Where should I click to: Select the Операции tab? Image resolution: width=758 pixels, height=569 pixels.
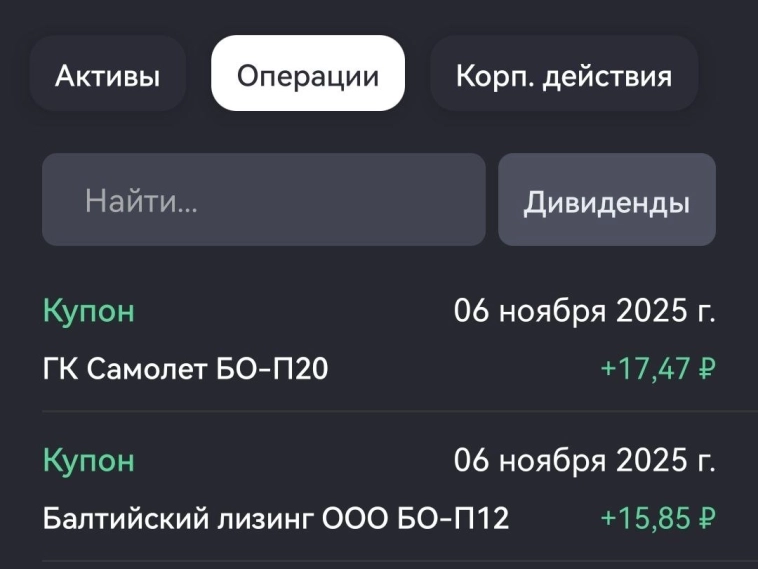pos(308,75)
